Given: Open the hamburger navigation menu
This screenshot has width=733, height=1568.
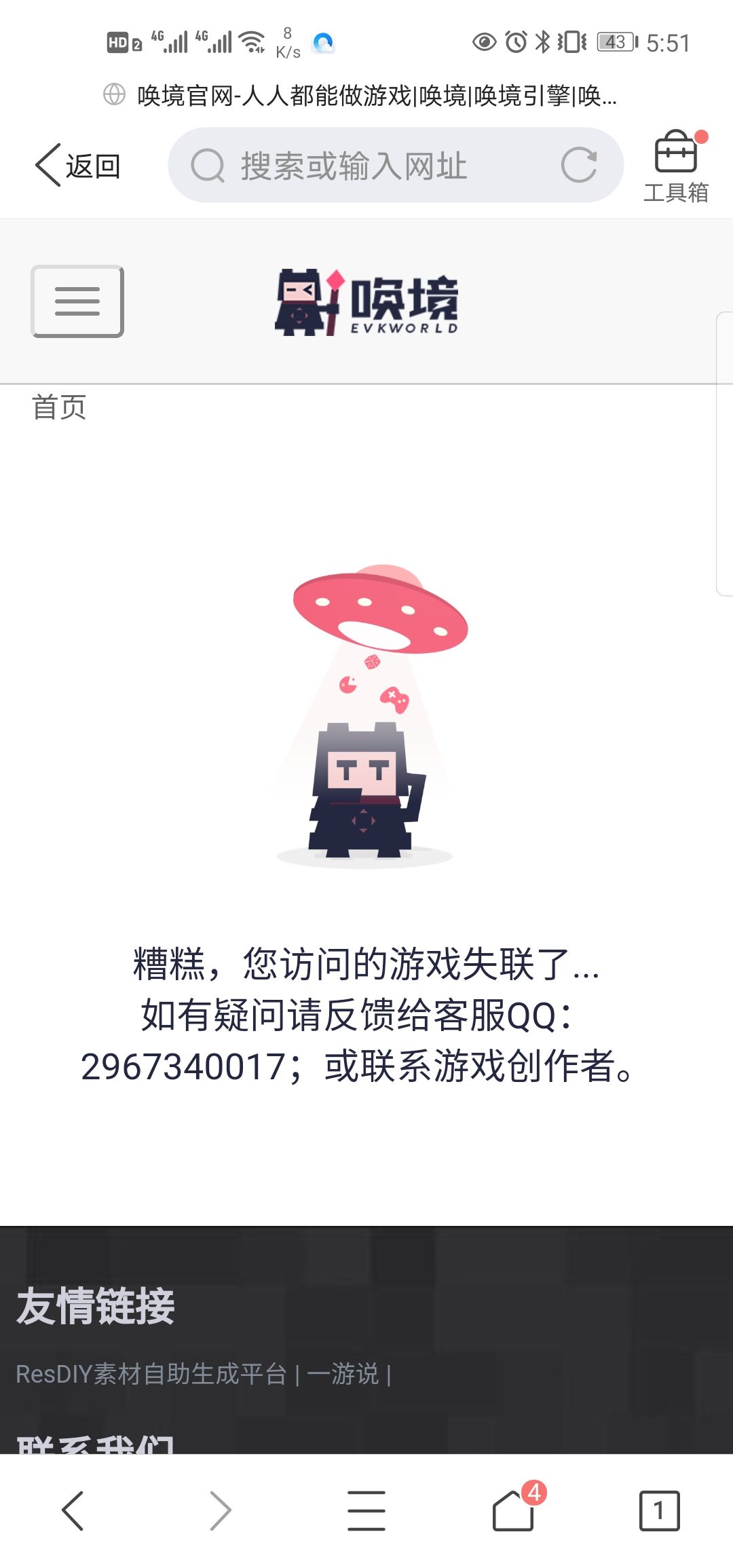Looking at the screenshot, I should (77, 301).
